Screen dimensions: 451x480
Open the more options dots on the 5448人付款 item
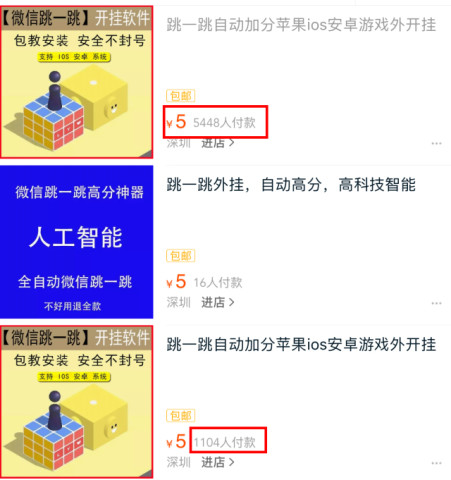click(x=436, y=144)
